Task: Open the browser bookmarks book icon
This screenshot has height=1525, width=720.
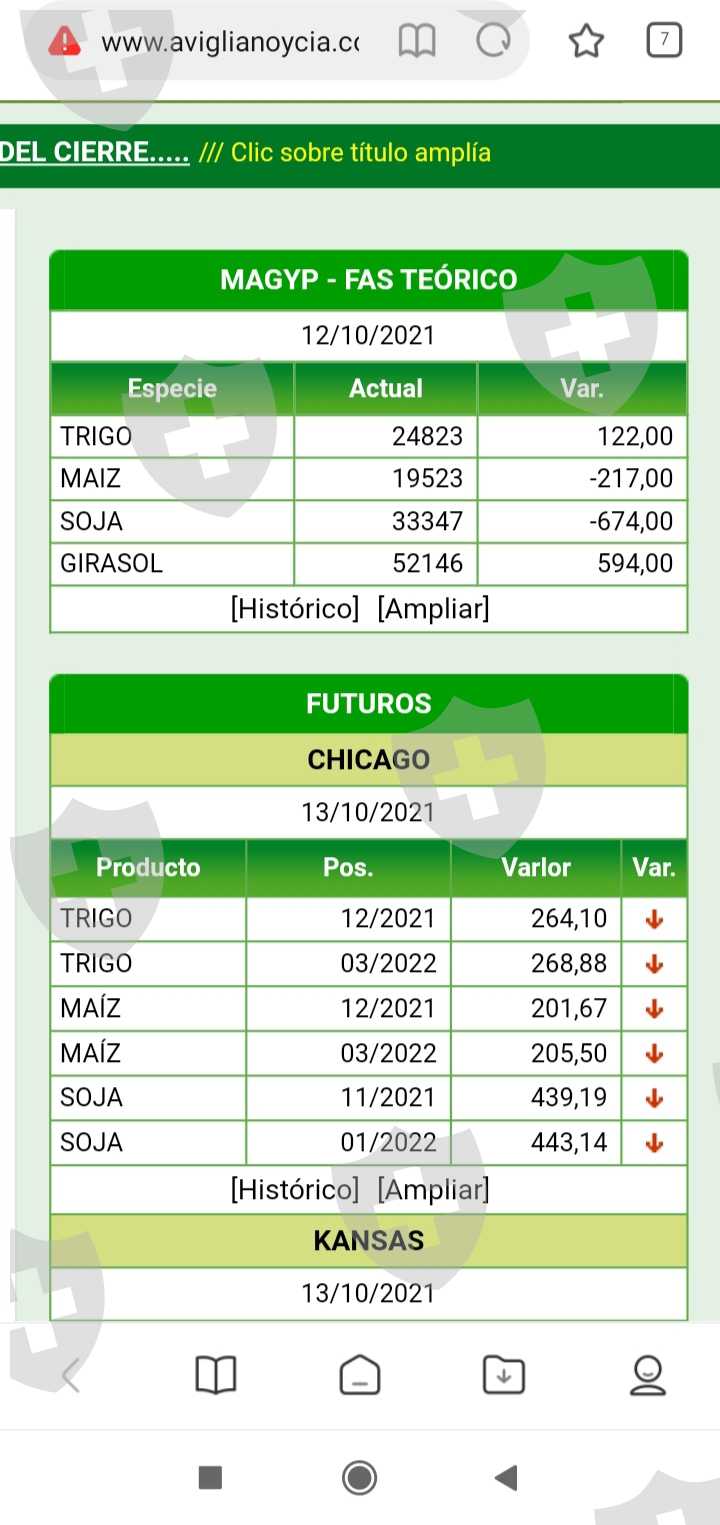Action: click(x=216, y=1376)
